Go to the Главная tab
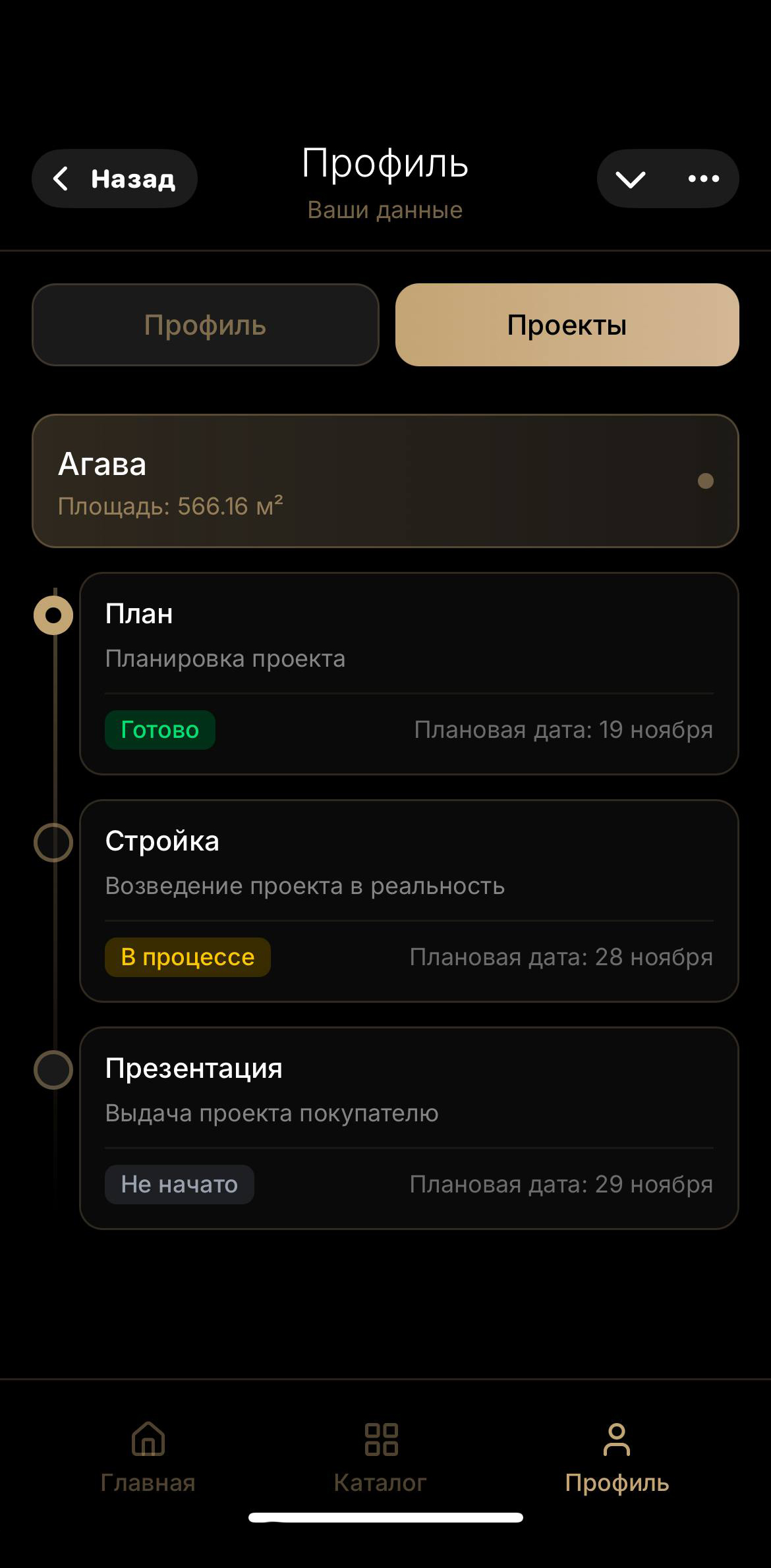The width and height of the screenshot is (771, 1568). pos(148,1456)
